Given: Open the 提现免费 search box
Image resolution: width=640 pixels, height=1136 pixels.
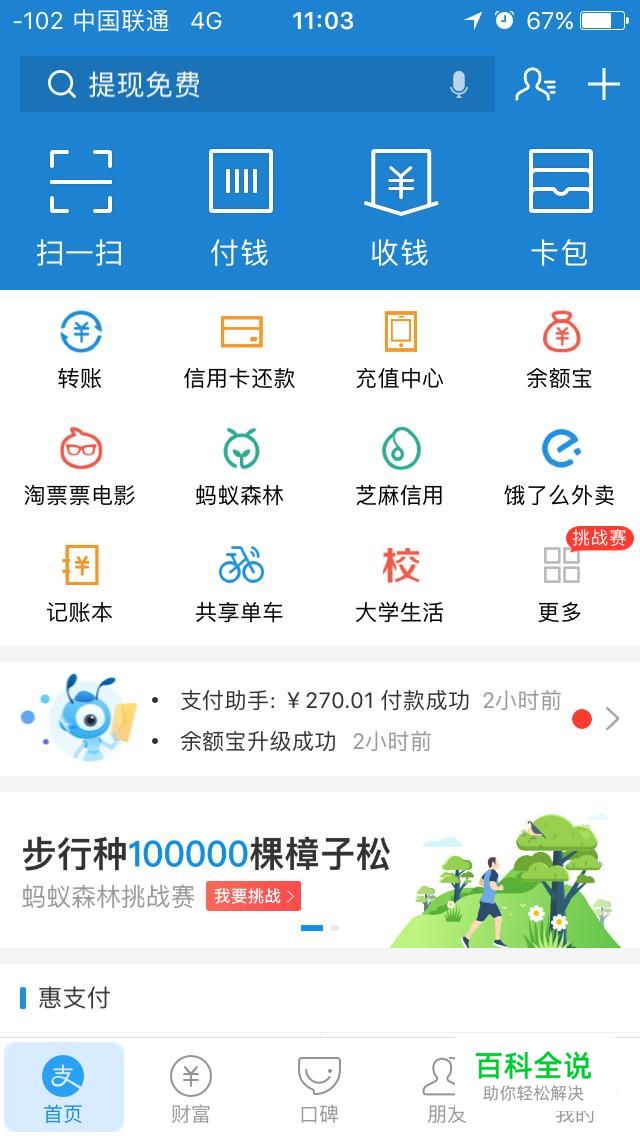Looking at the screenshot, I should pos(240,85).
